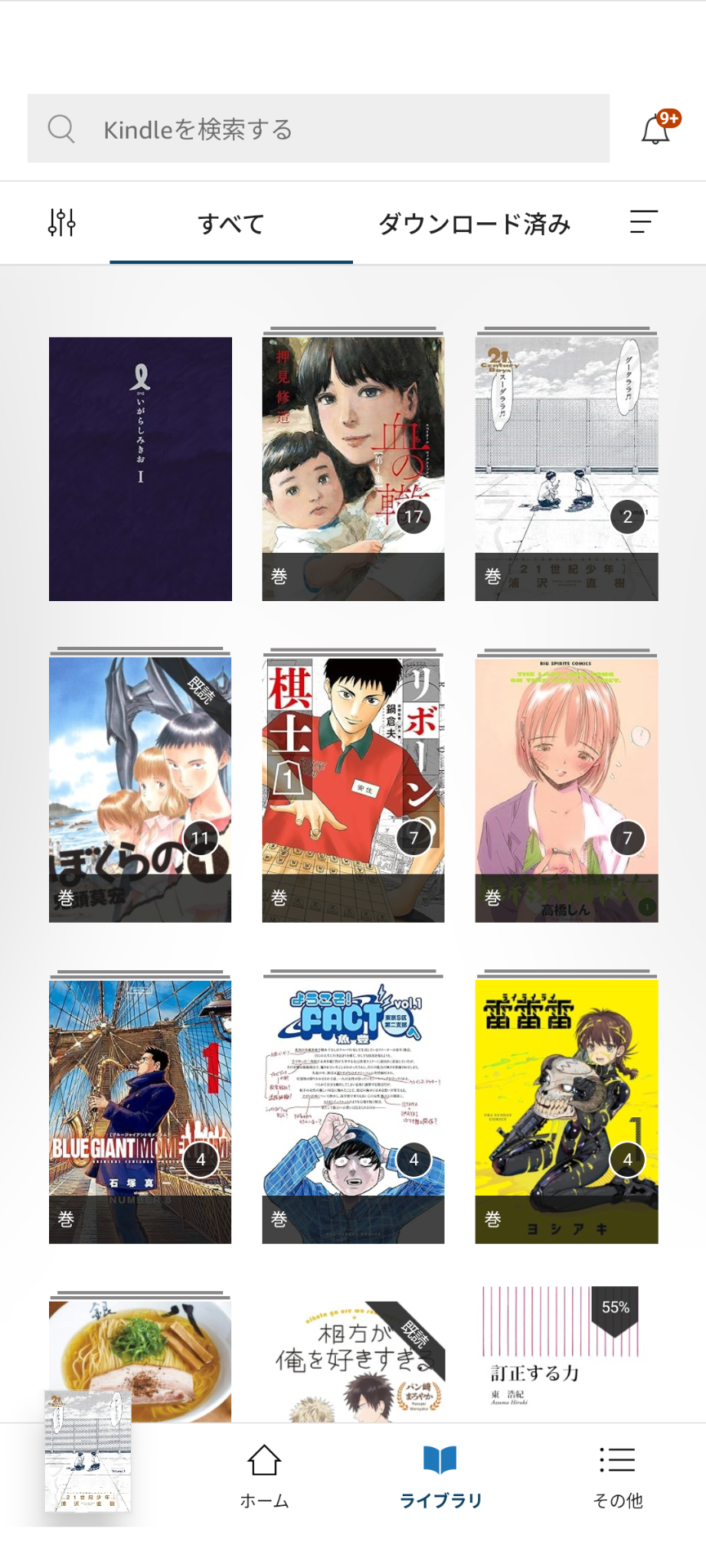The height and width of the screenshot is (1568, 706).
Task: Open the いがらしみきお I book
Action: (x=141, y=469)
